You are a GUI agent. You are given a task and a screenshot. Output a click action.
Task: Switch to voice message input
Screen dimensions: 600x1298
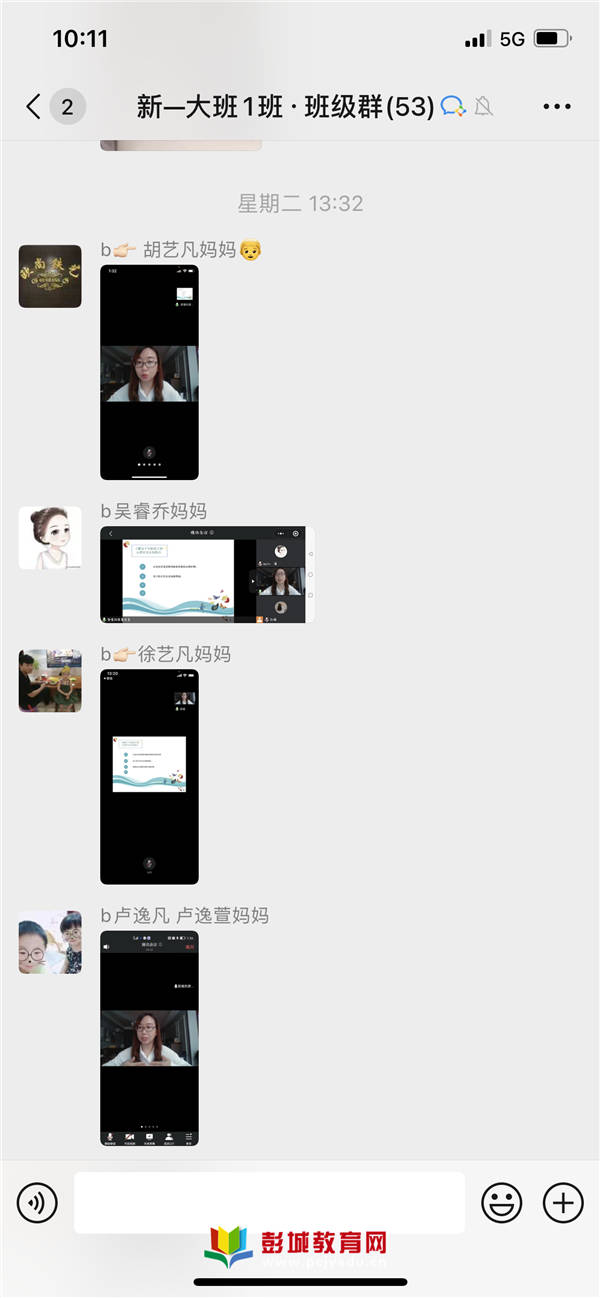pyautogui.click(x=38, y=1202)
